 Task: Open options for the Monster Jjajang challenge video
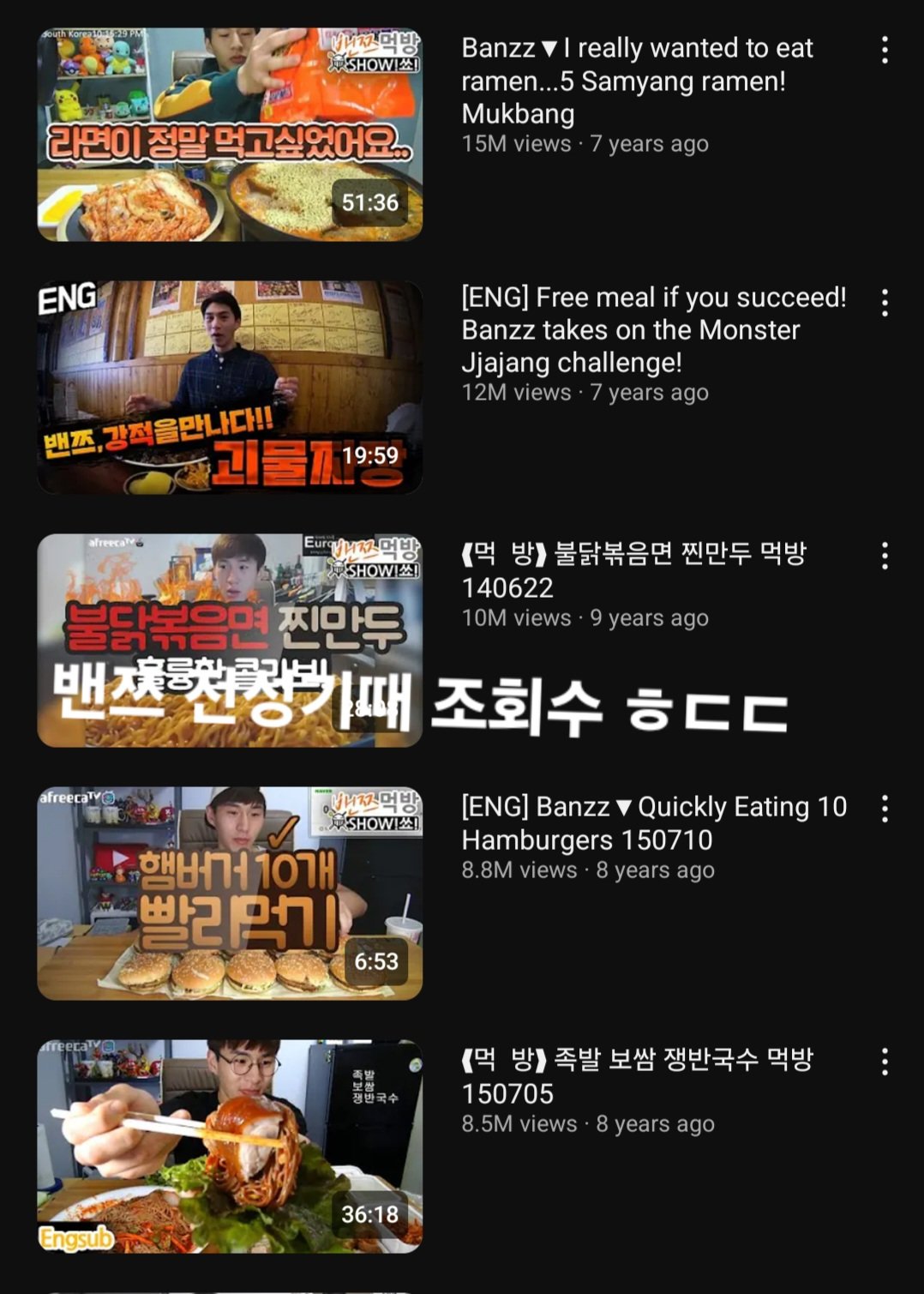885,303
